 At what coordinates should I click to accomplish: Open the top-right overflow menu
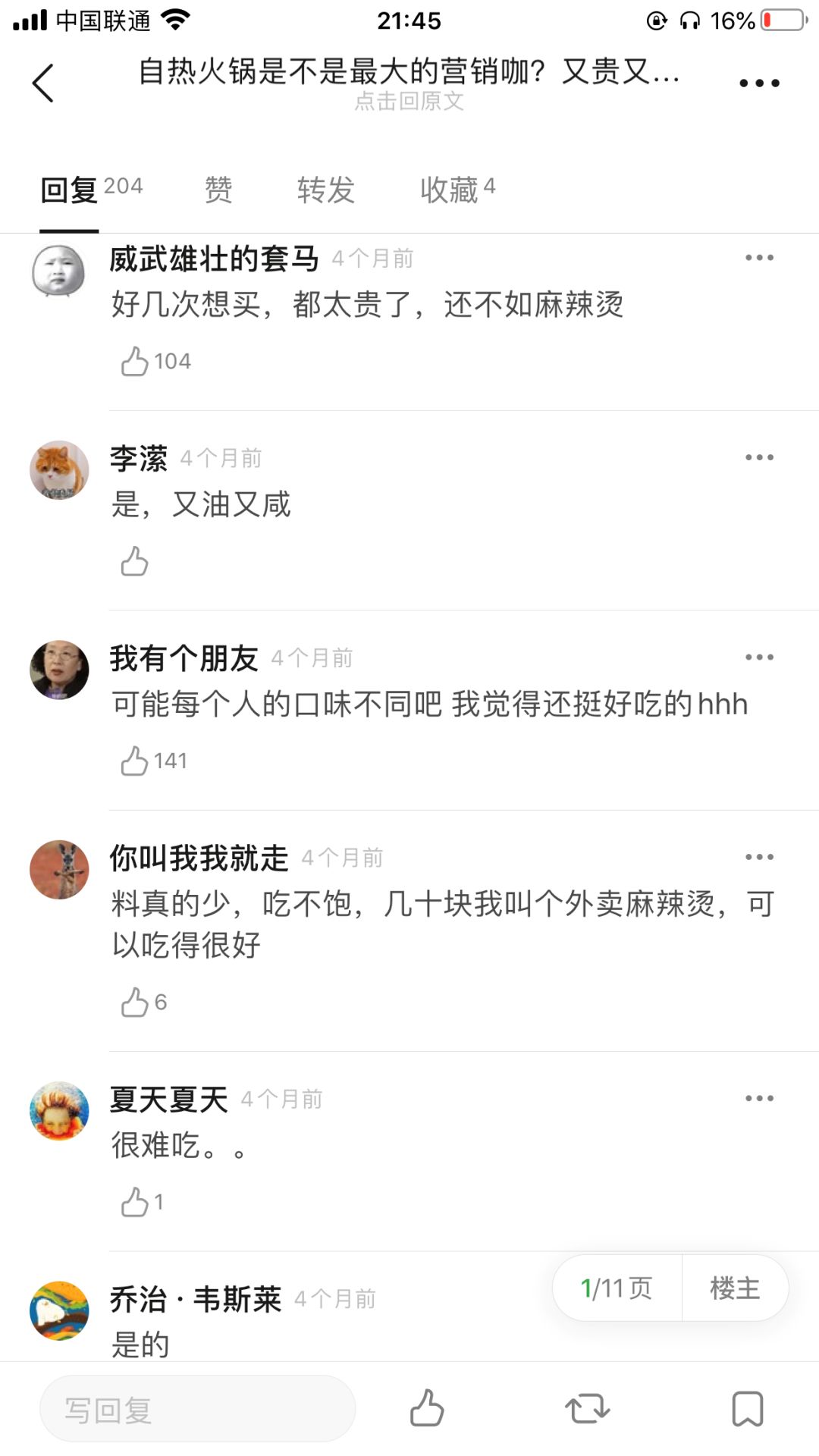pyautogui.click(x=759, y=83)
